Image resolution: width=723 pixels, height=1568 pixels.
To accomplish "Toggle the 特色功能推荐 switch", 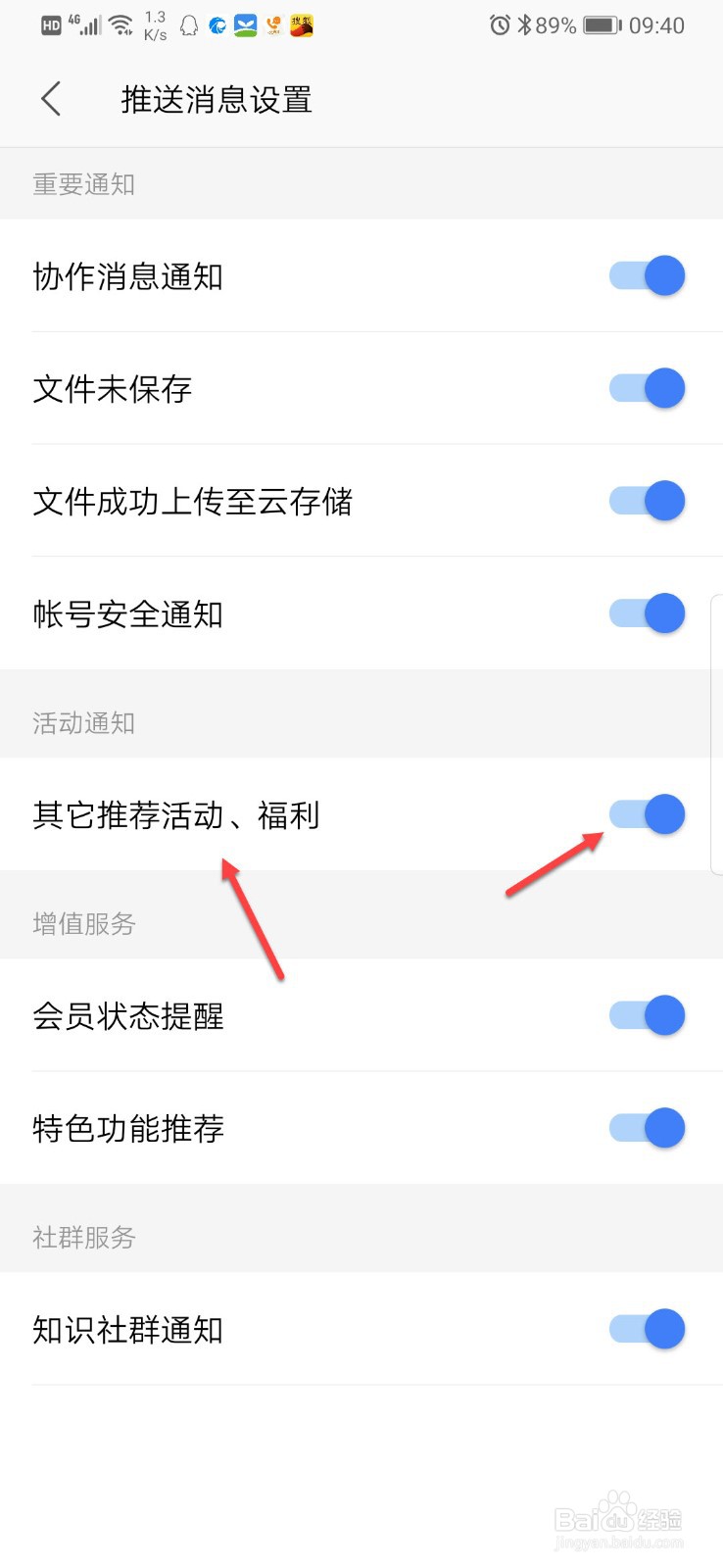I will point(647,1127).
